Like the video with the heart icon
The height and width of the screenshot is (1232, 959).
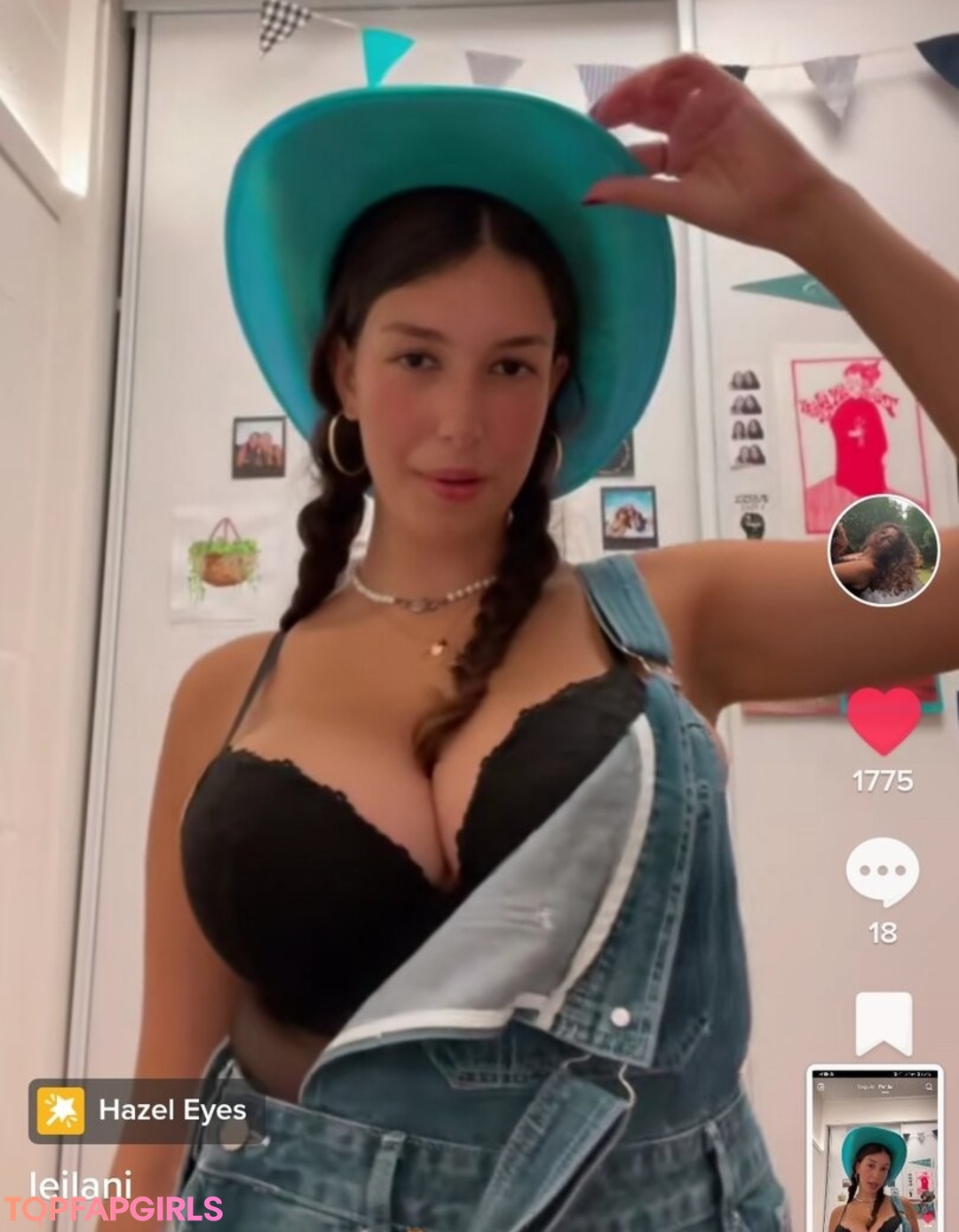[x=883, y=719]
